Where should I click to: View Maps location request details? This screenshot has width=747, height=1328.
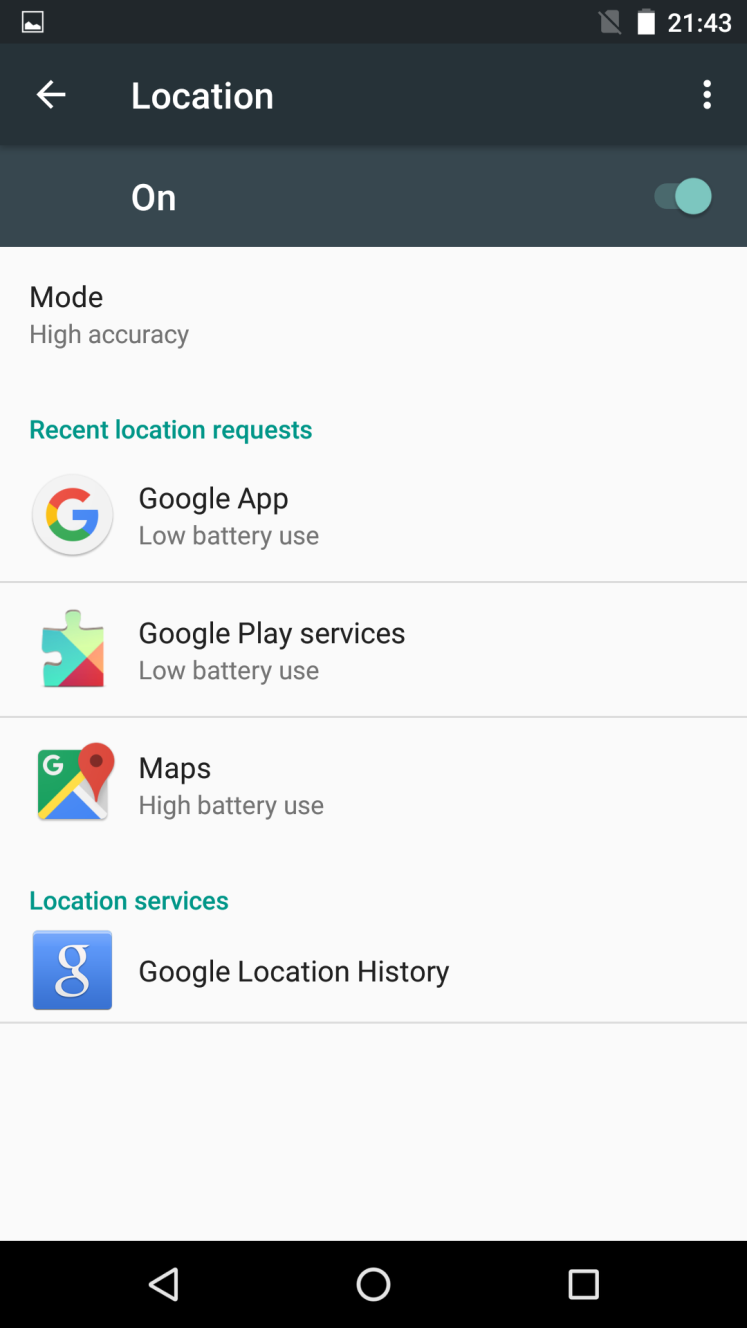tap(373, 785)
